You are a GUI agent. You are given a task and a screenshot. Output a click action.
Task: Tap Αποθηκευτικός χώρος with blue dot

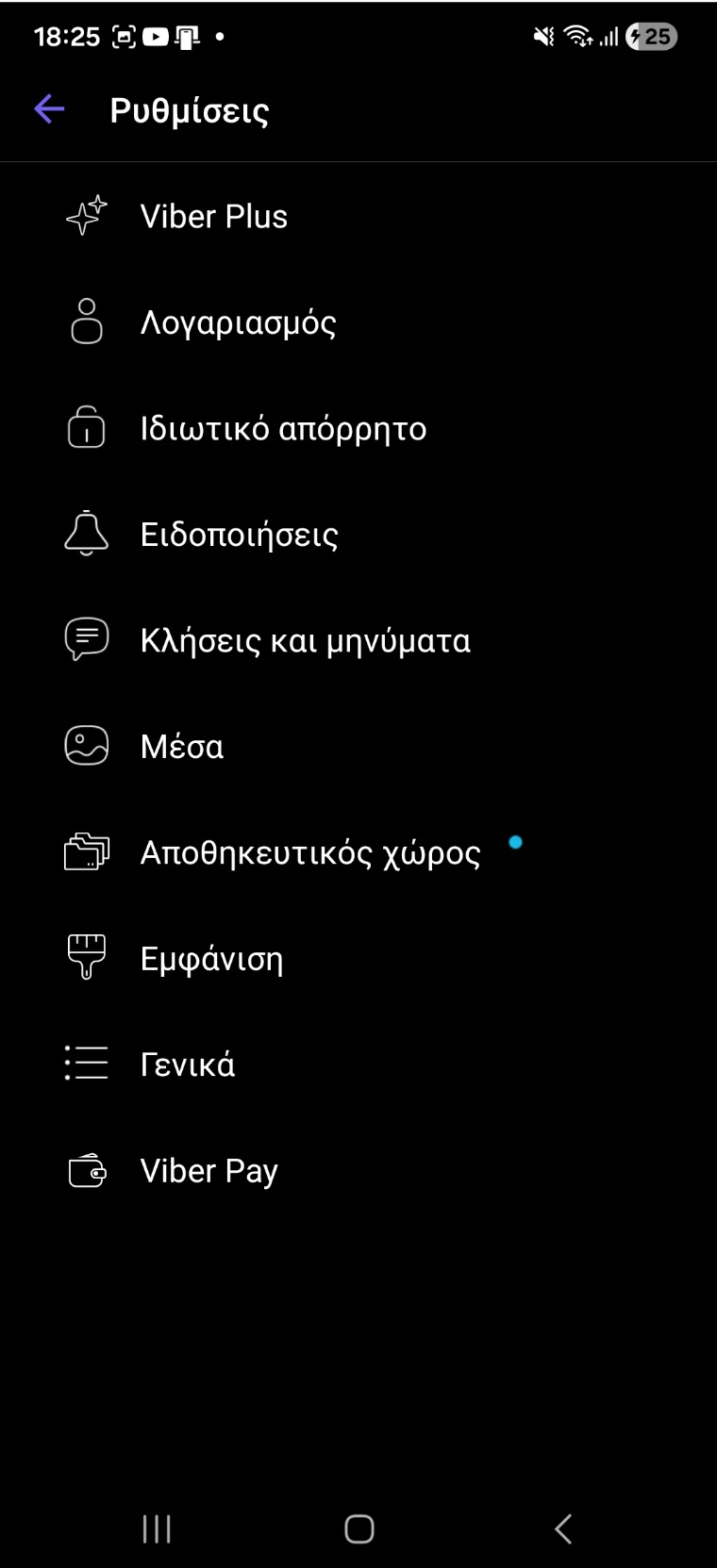pos(309,851)
